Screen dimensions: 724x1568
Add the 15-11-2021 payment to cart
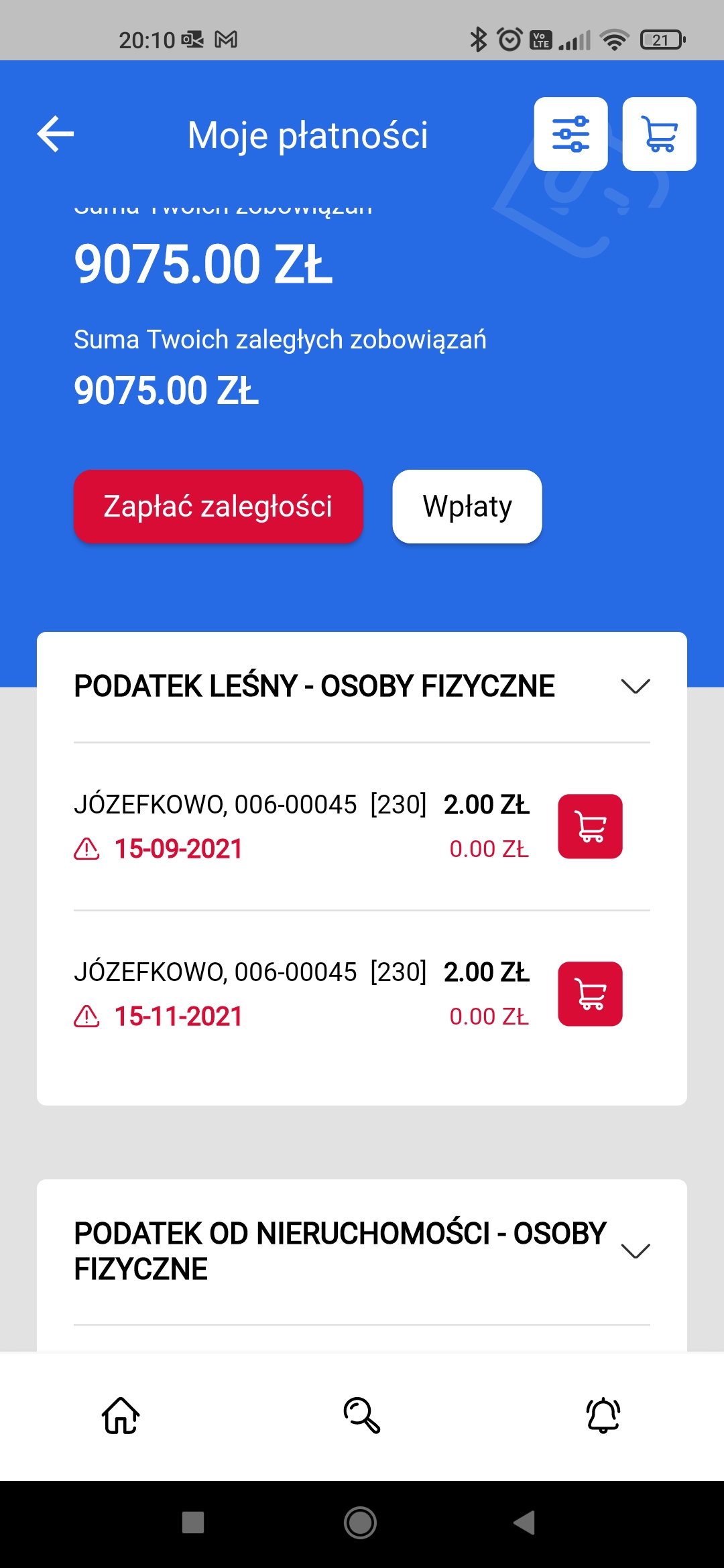pos(591,994)
